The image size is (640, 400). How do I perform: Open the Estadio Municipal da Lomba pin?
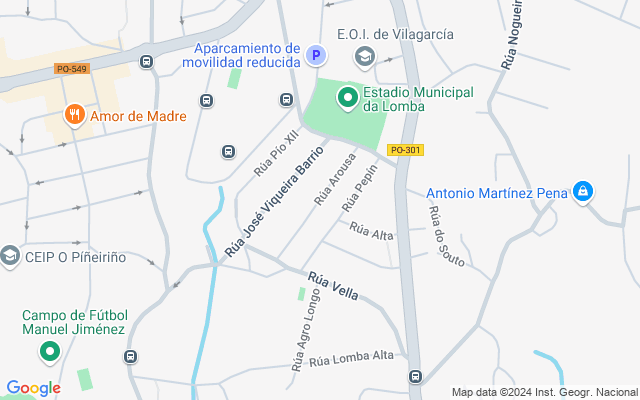[x=347, y=97]
